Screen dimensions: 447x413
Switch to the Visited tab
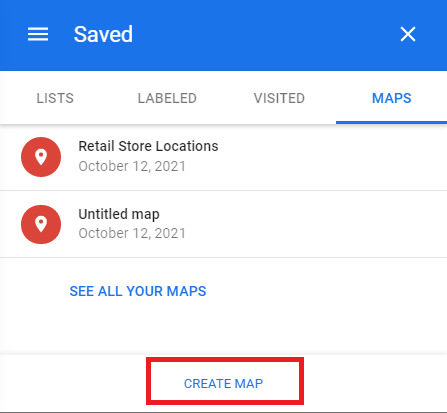click(x=279, y=98)
